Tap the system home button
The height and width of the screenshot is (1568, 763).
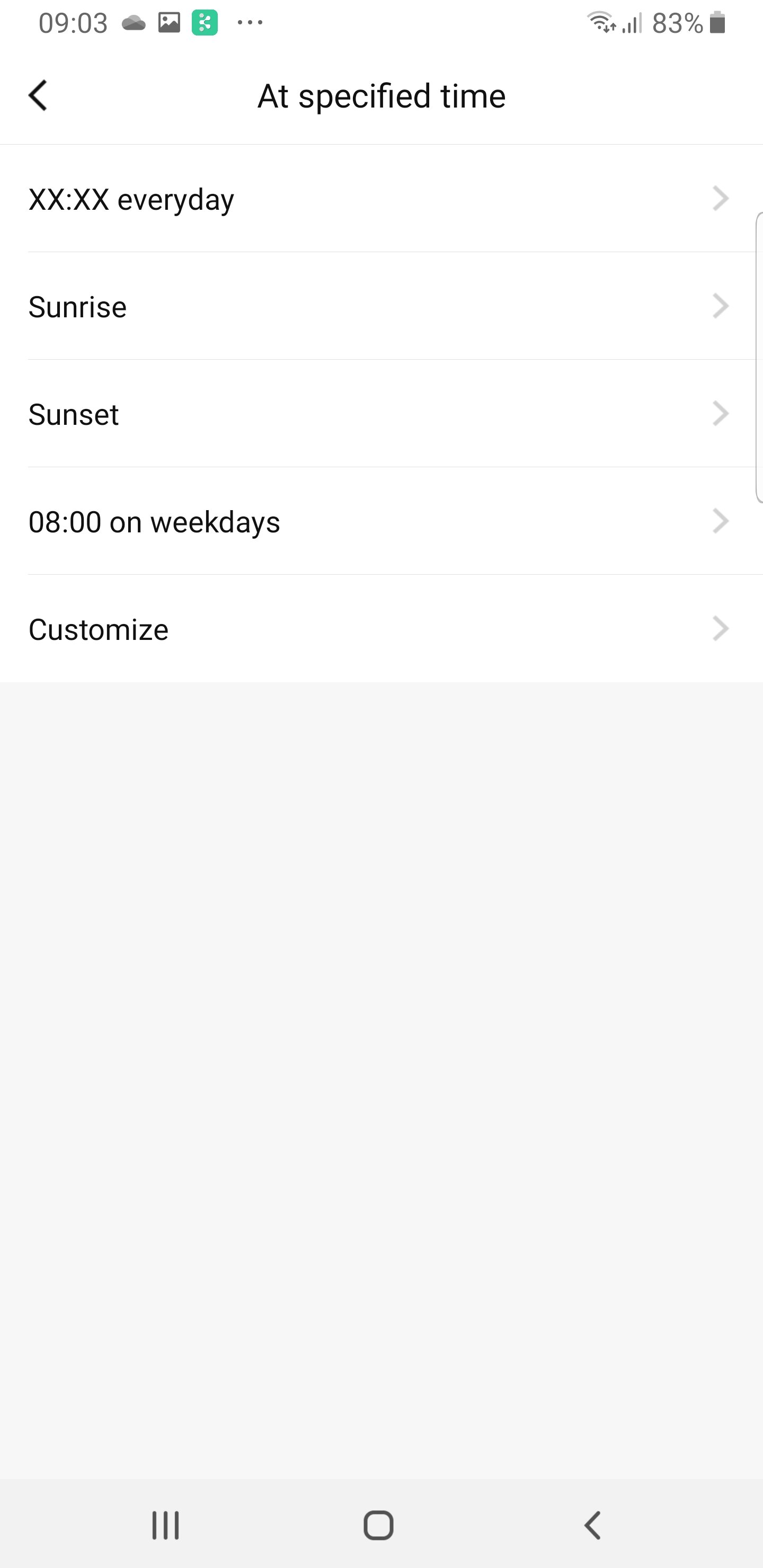(x=379, y=1525)
